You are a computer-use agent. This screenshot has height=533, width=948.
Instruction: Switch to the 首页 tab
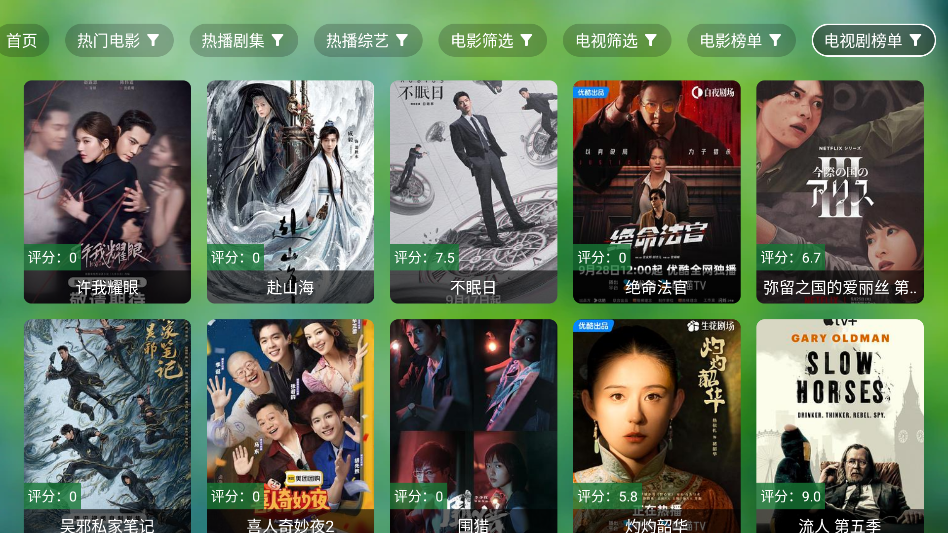point(22,41)
